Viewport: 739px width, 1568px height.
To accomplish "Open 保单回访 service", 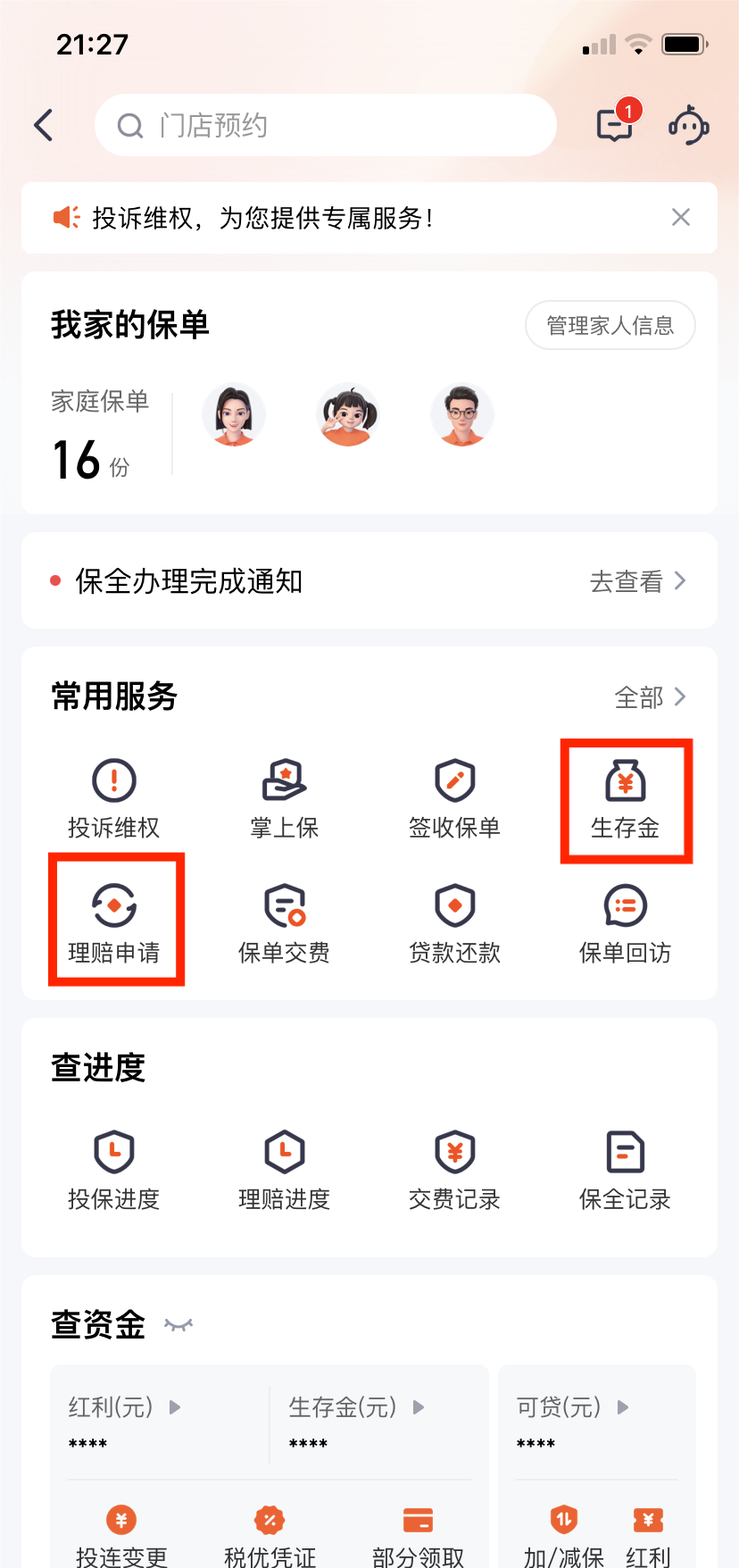I will click(625, 923).
